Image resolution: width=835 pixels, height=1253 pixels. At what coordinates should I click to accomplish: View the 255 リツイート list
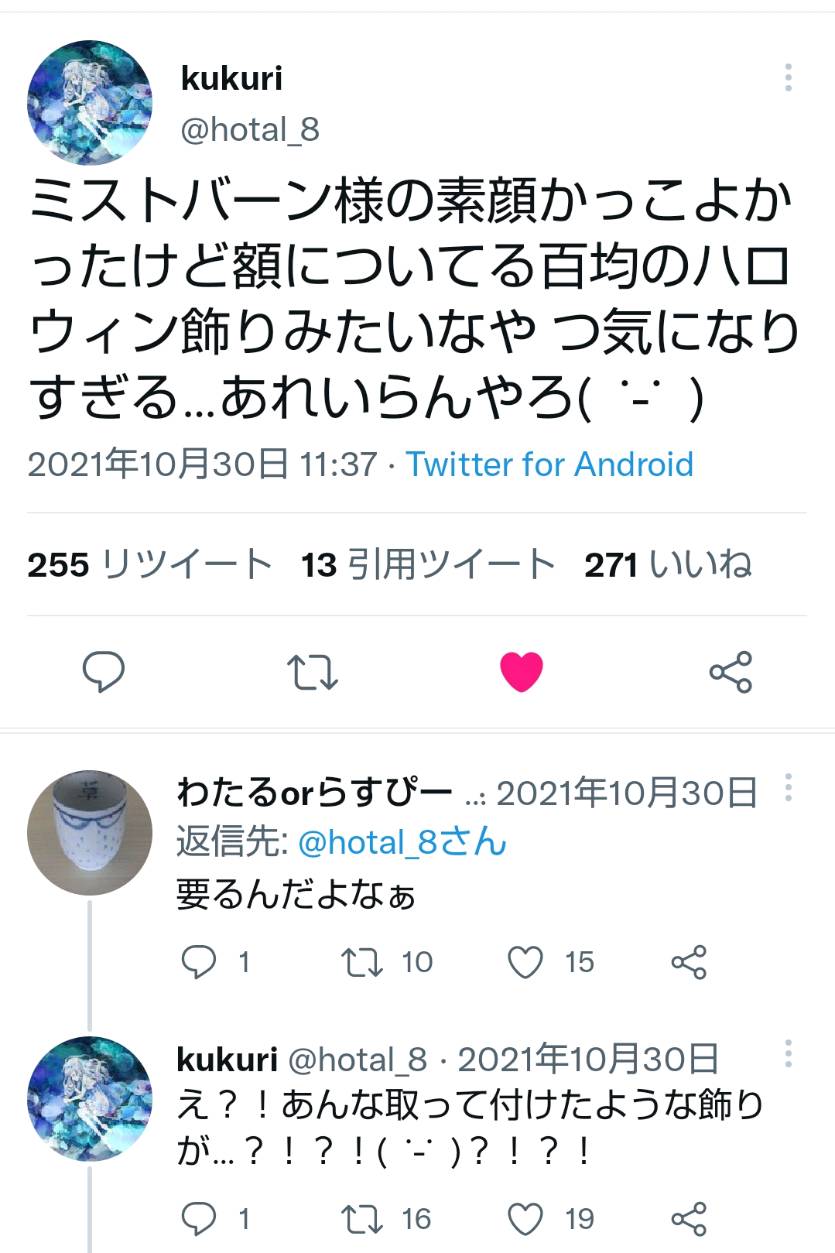[150, 566]
